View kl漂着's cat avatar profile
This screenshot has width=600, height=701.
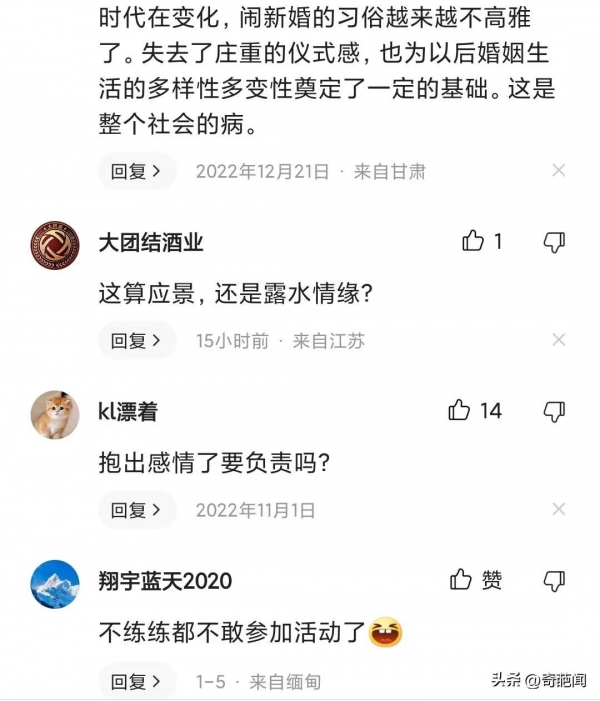pos(55,413)
